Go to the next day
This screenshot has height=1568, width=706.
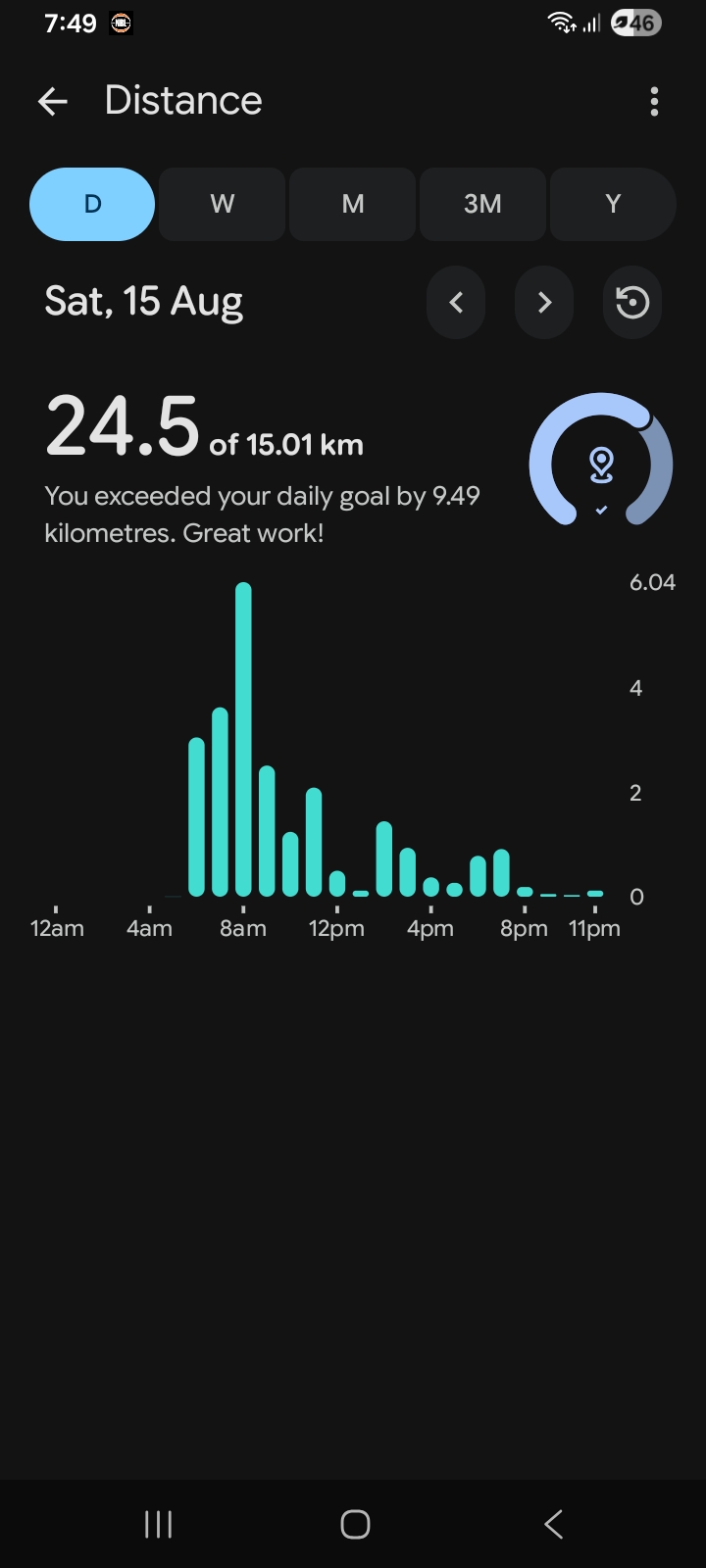[544, 303]
